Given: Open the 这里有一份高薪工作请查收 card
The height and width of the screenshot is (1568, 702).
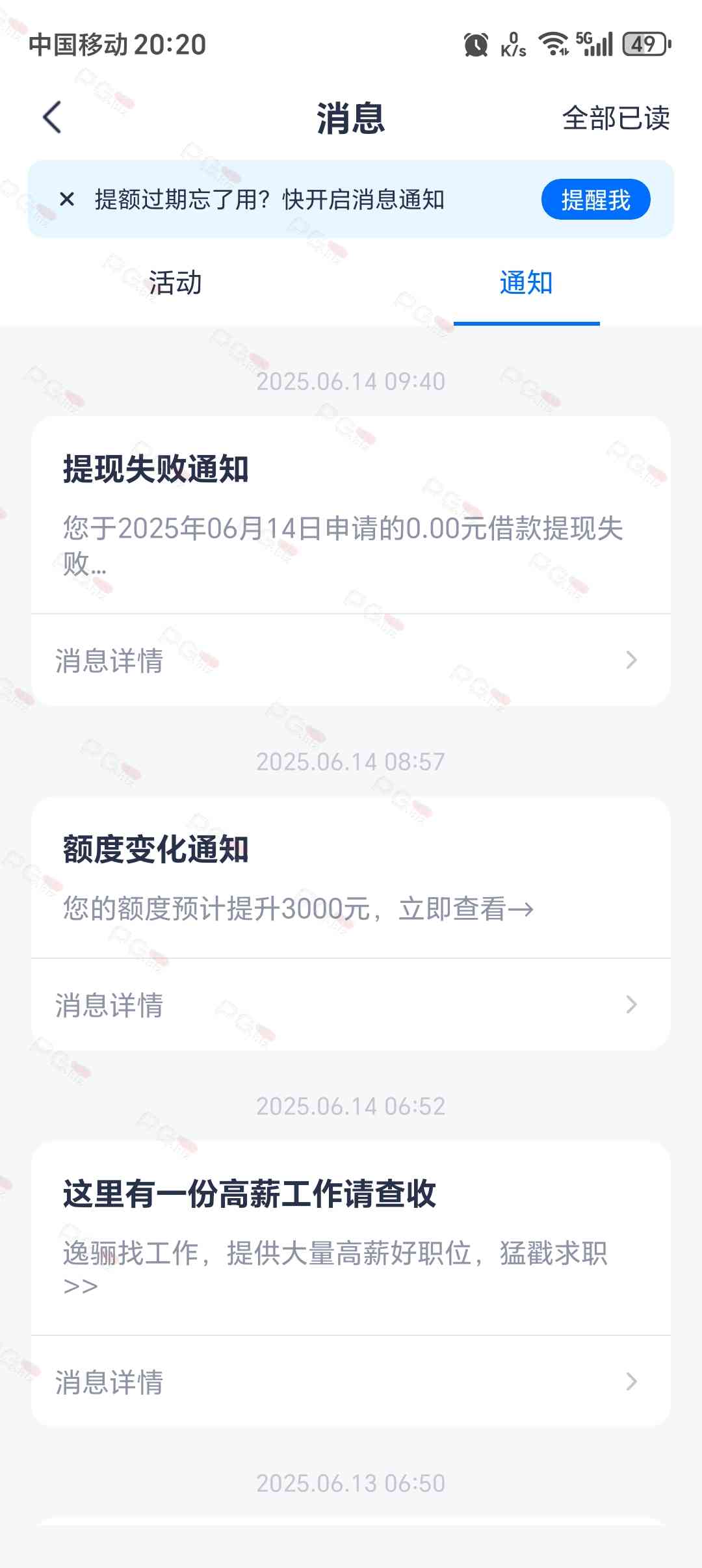Looking at the screenshot, I should tap(351, 1238).
